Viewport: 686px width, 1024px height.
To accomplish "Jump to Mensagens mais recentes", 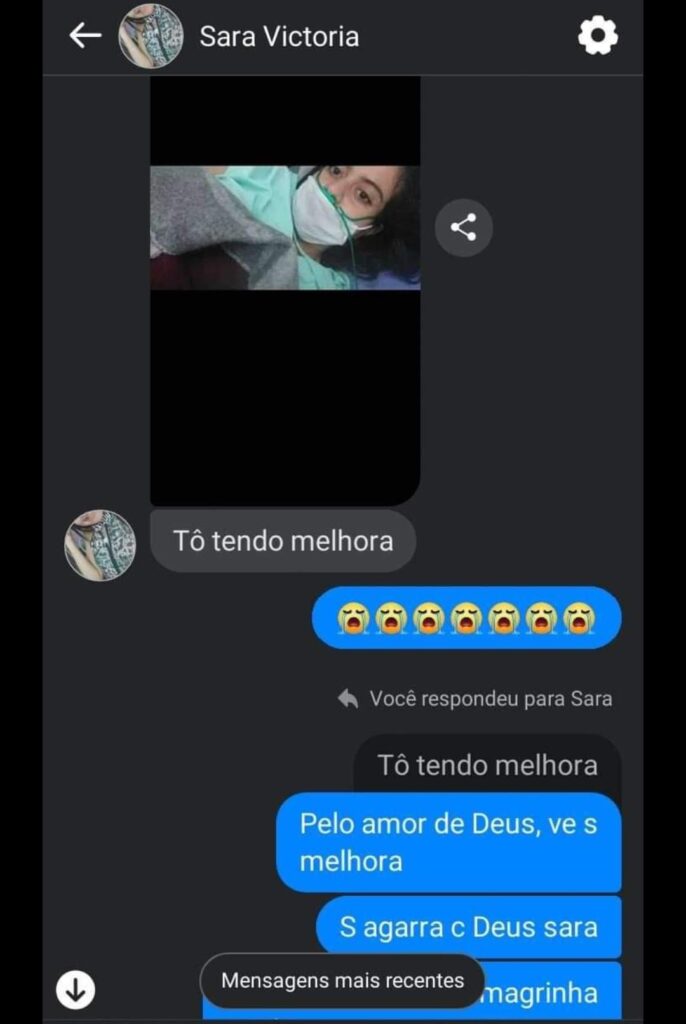I will click(342, 981).
